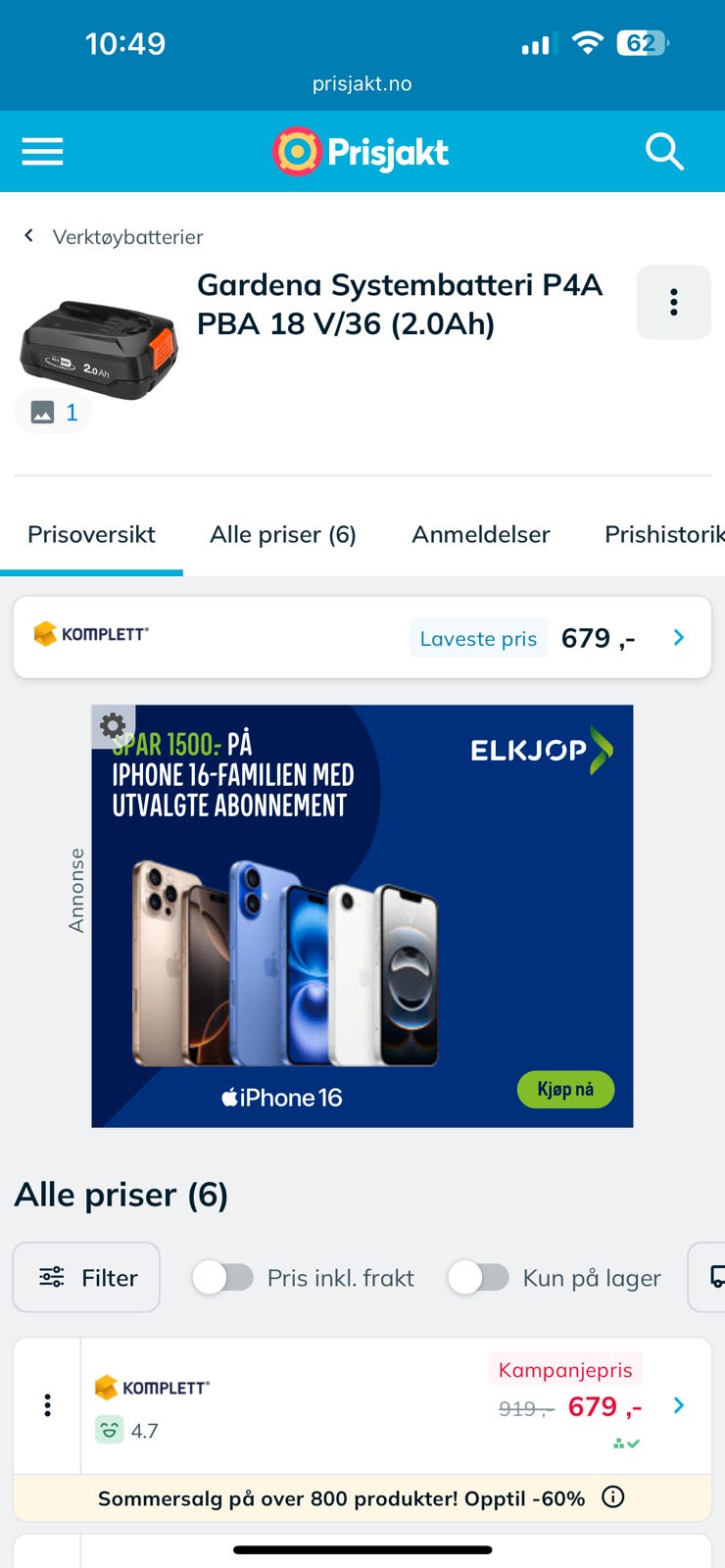The width and height of the screenshot is (725, 1568).
Task: Click the Prisjakt logo
Action: (x=360, y=151)
